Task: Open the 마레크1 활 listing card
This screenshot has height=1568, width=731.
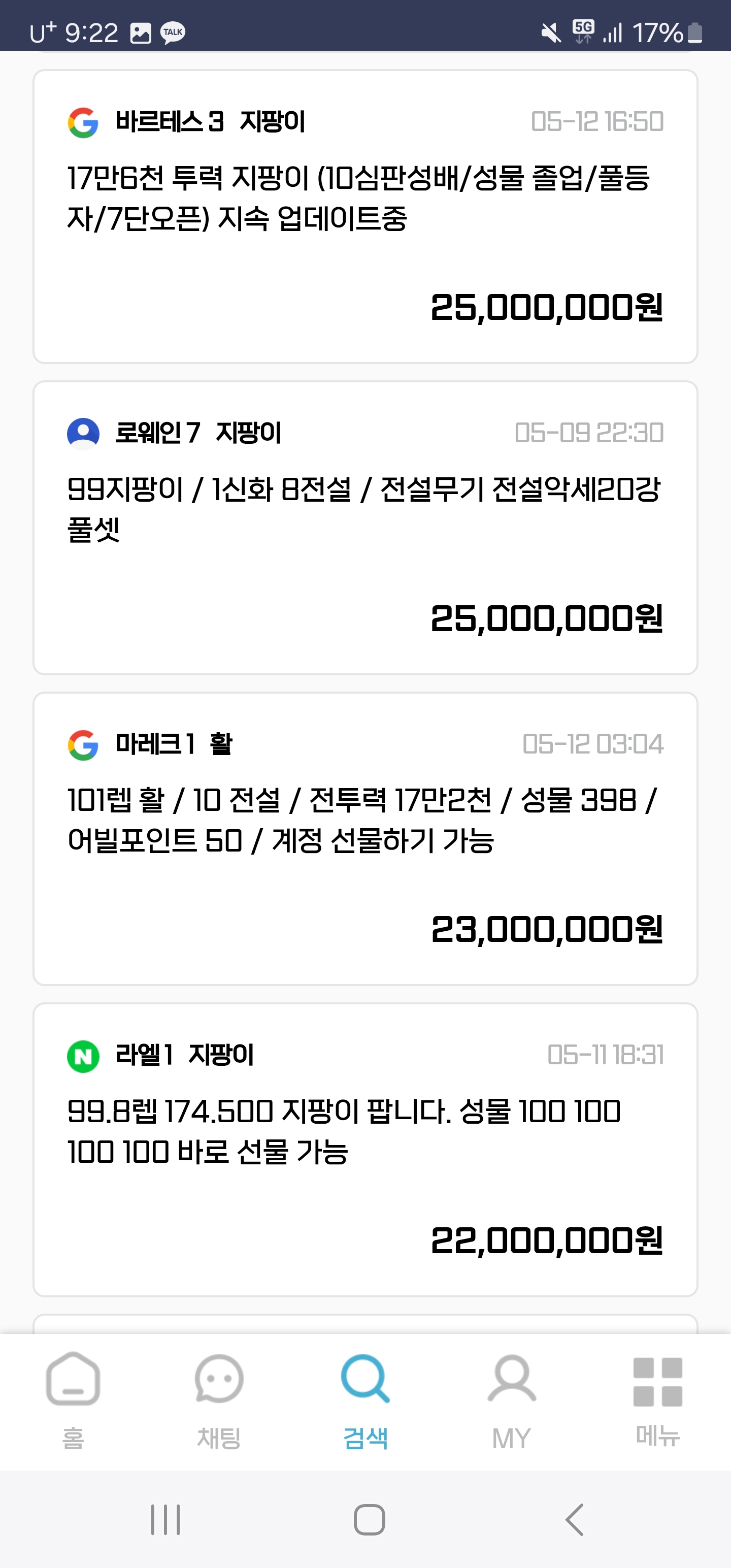Action: click(365, 839)
